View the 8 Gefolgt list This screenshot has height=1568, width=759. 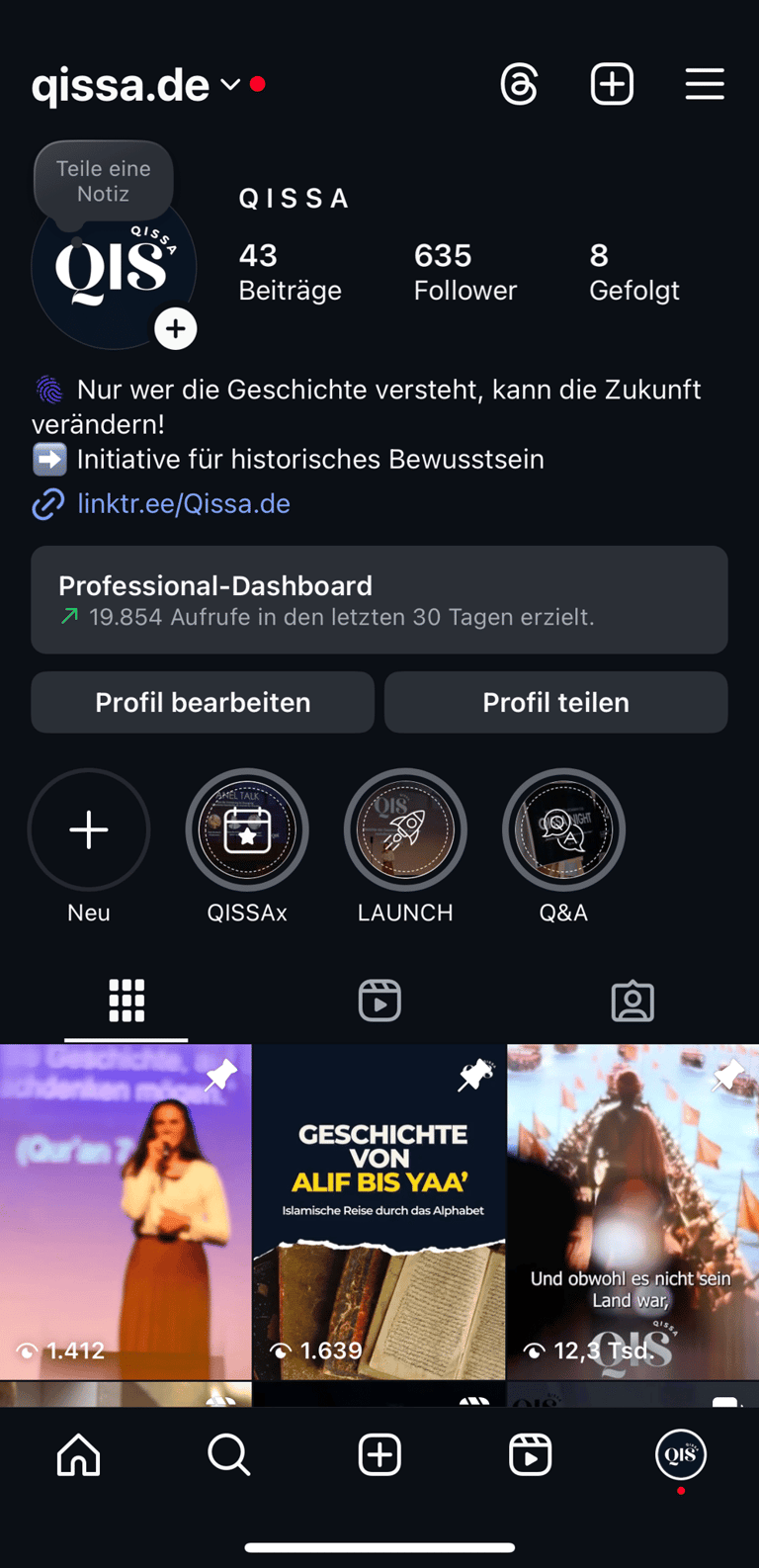click(633, 272)
